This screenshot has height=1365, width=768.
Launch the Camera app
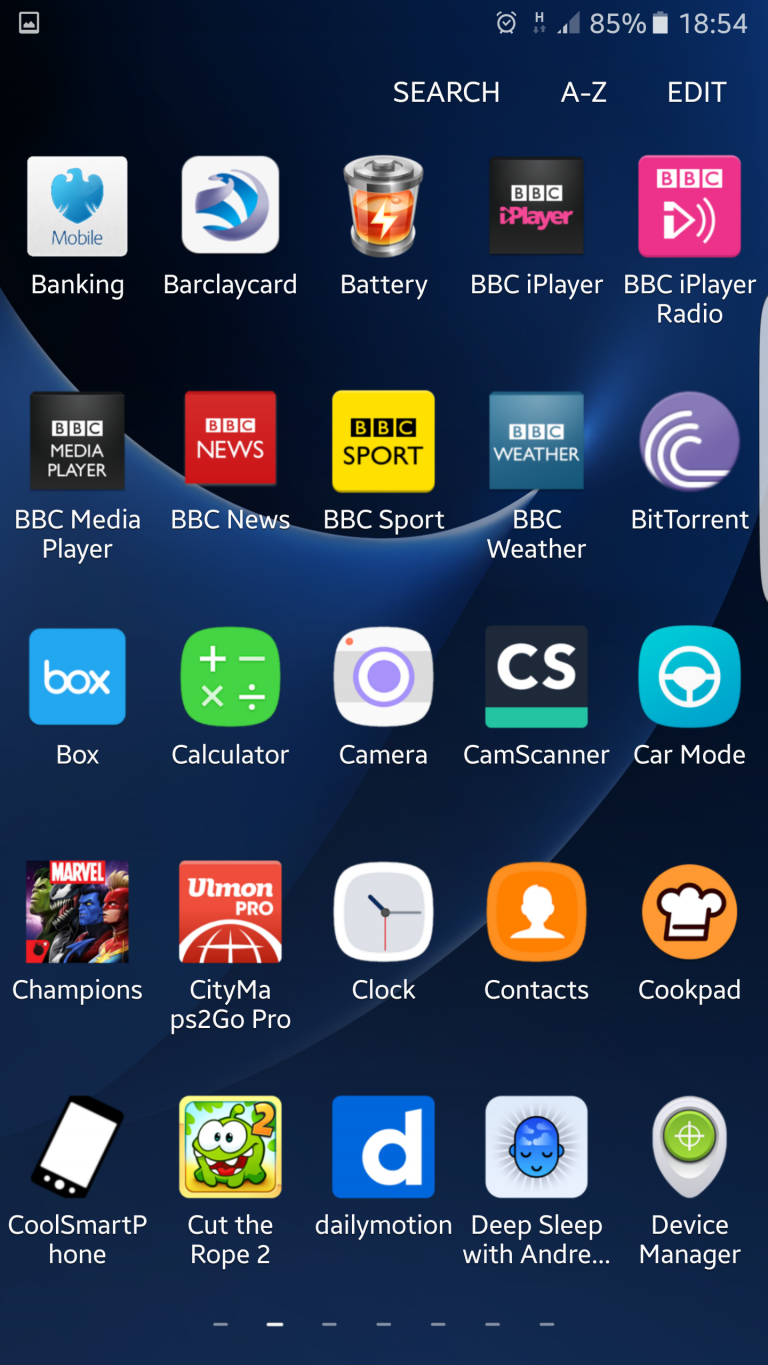(x=383, y=677)
